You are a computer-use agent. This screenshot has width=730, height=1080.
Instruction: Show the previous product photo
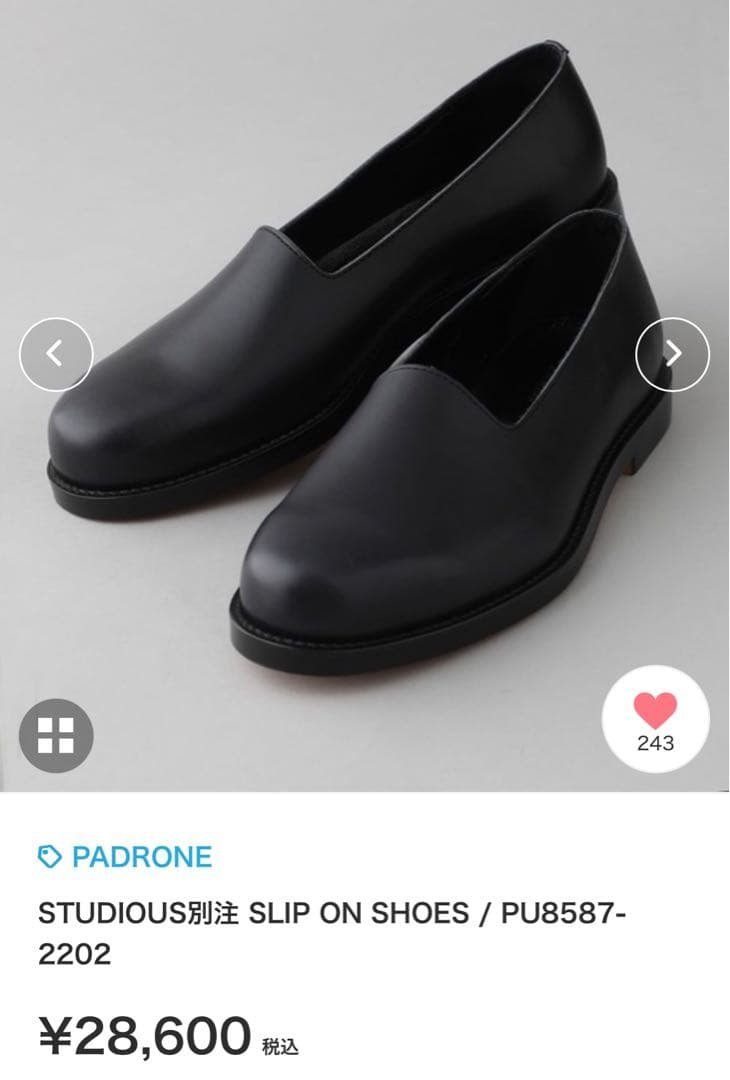56,354
